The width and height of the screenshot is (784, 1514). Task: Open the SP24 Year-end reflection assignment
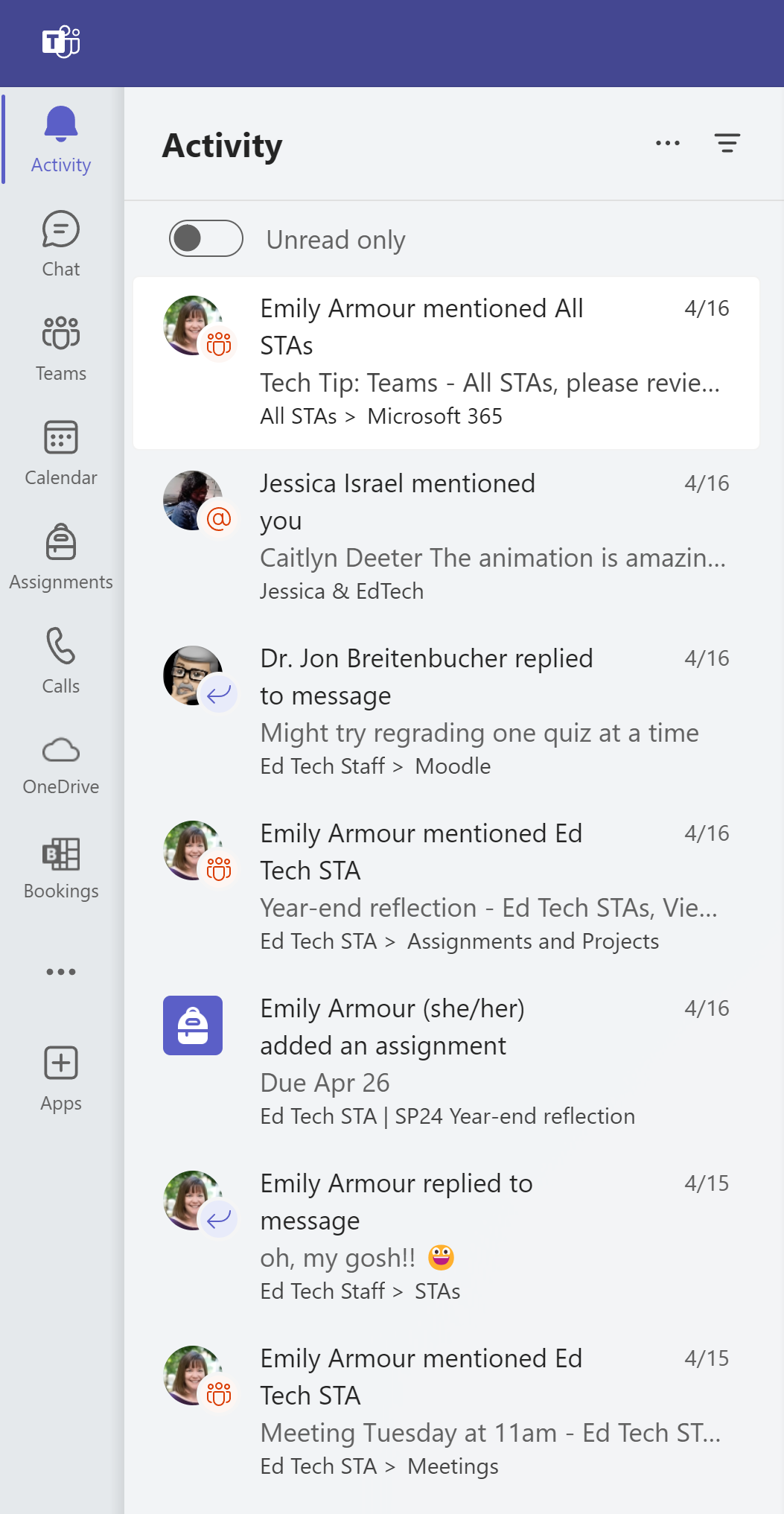(447, 1061)
